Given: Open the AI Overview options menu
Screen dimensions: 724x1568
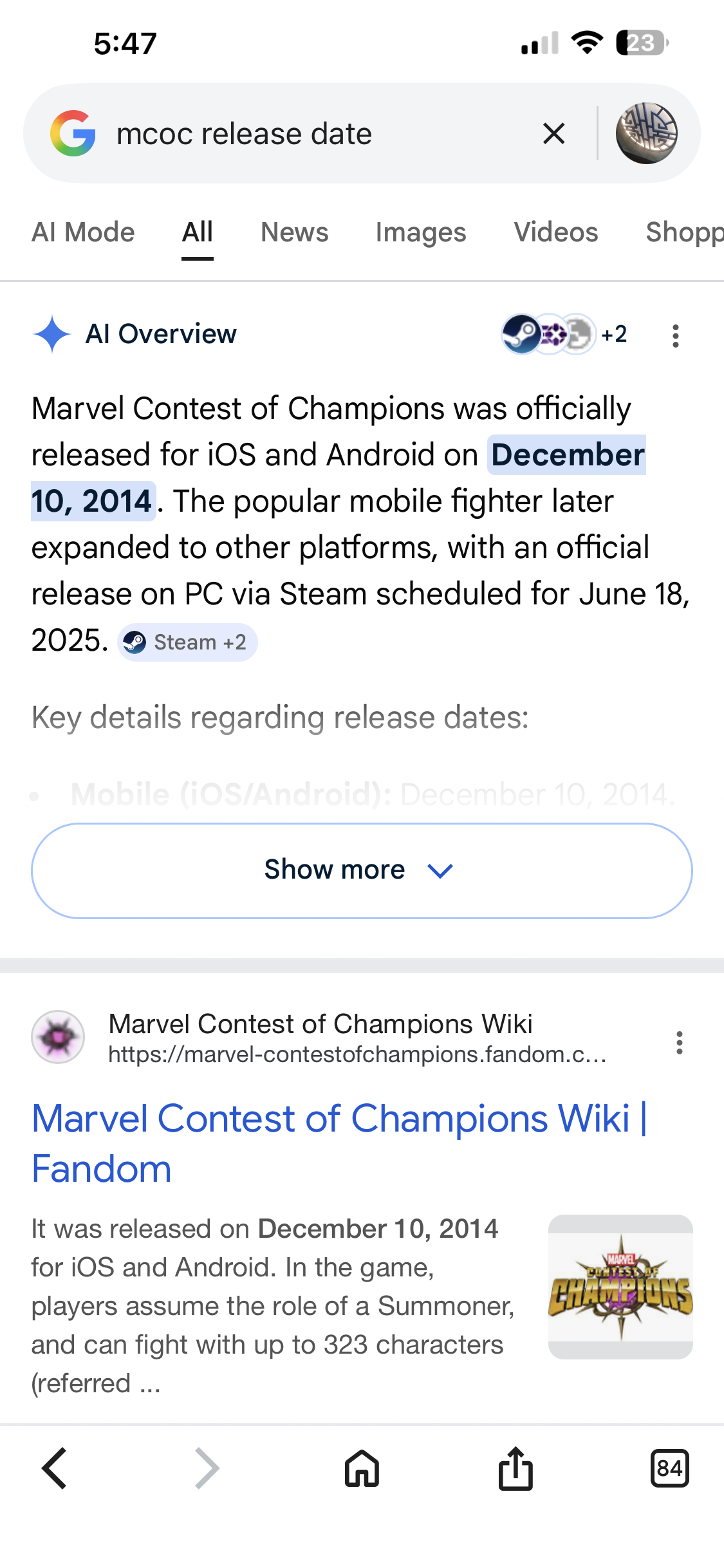Looking at the screenshot, I should 675,335.
